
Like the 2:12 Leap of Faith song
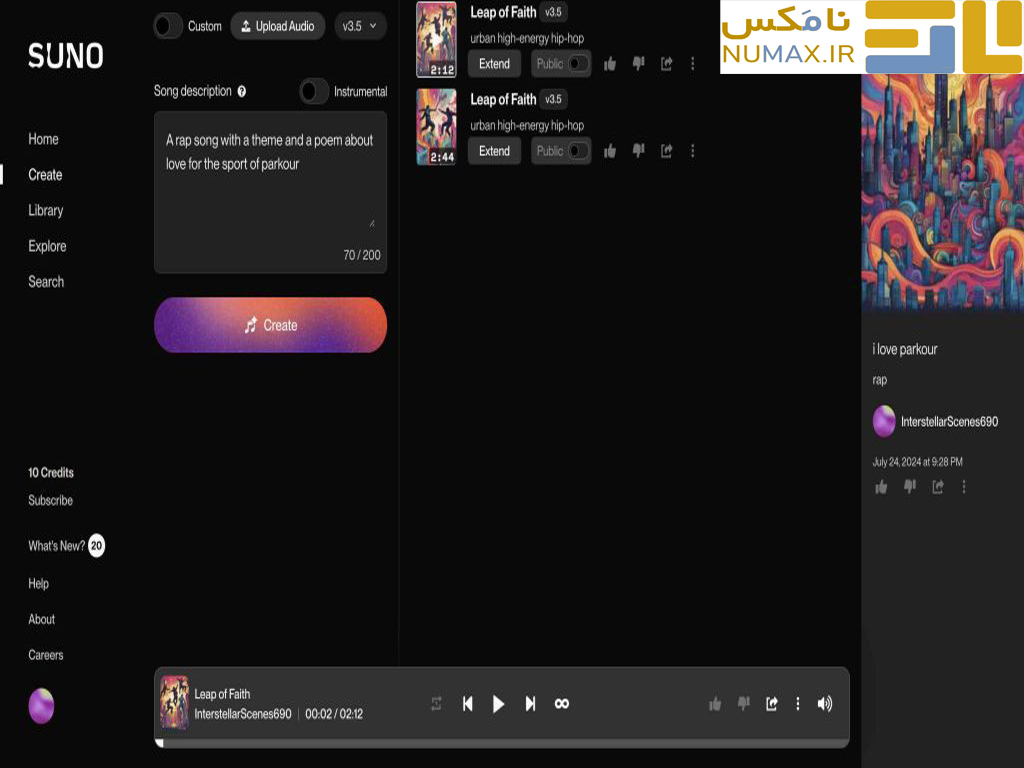point(610,64)
